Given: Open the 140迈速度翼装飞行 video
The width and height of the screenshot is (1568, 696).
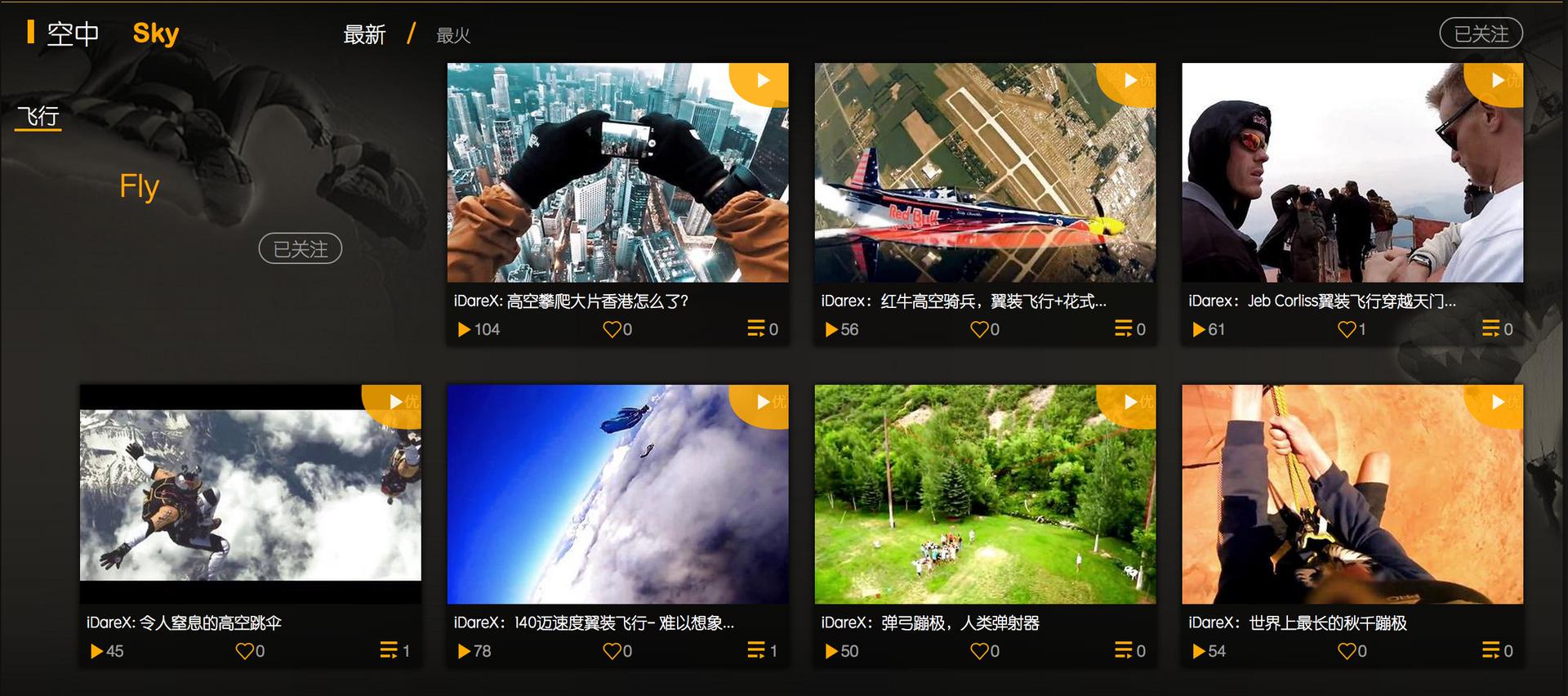Looking at the screenshot, I should (x=617, y=494).
